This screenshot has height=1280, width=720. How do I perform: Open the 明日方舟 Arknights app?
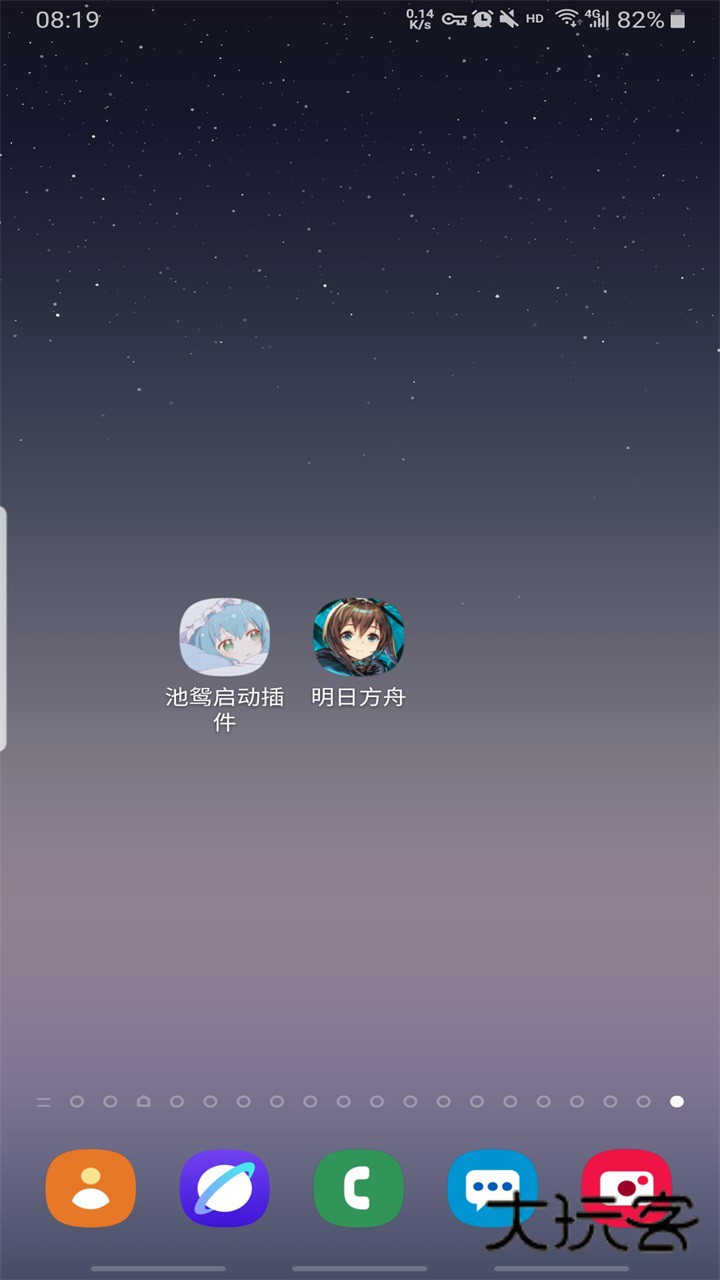click(357, 635)
